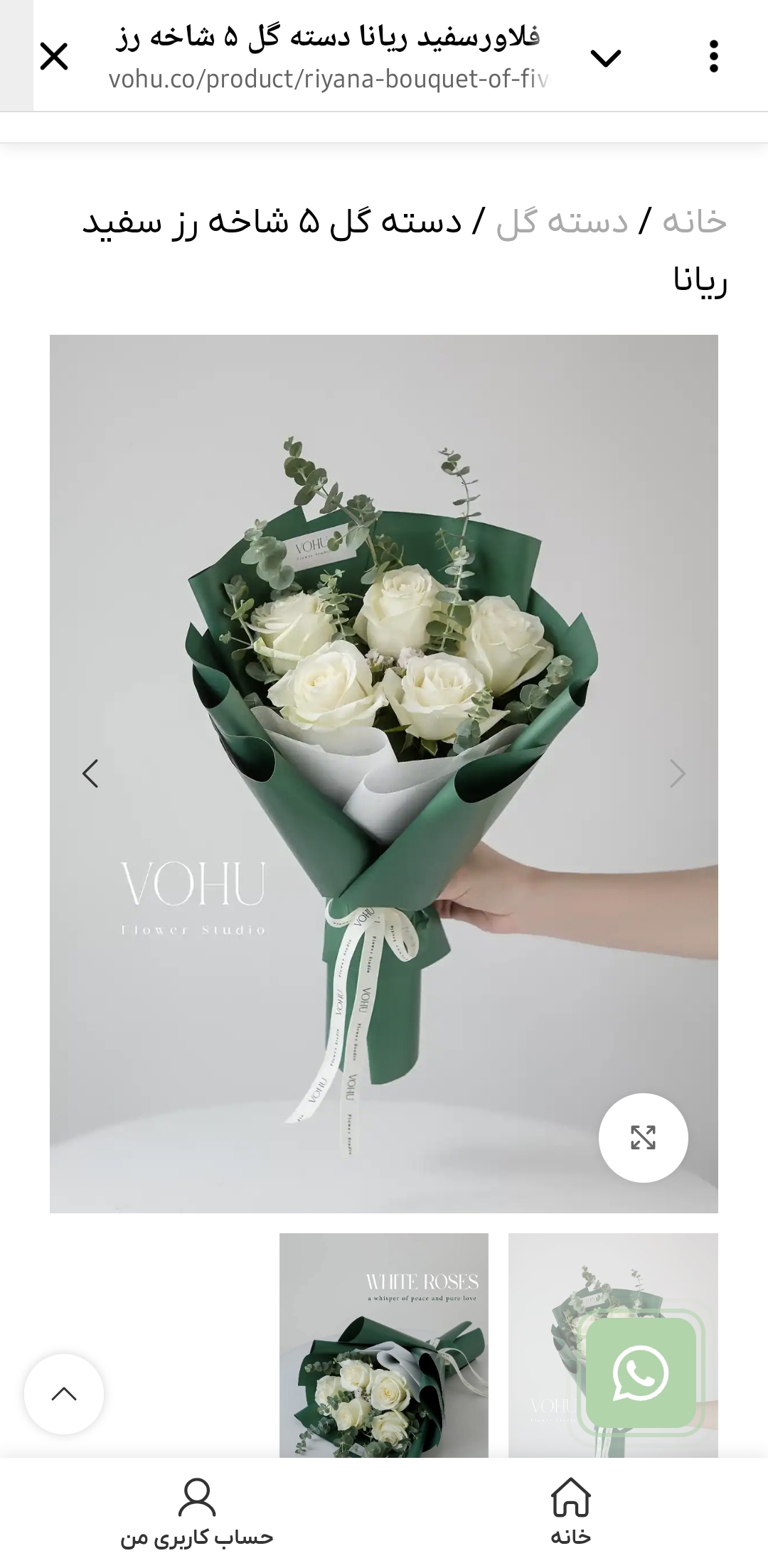This screenshot has height=1568, width=768.
Task: Open دسته گل category breadcrumb
Action: pyautogui.click(x=562, y=222)
